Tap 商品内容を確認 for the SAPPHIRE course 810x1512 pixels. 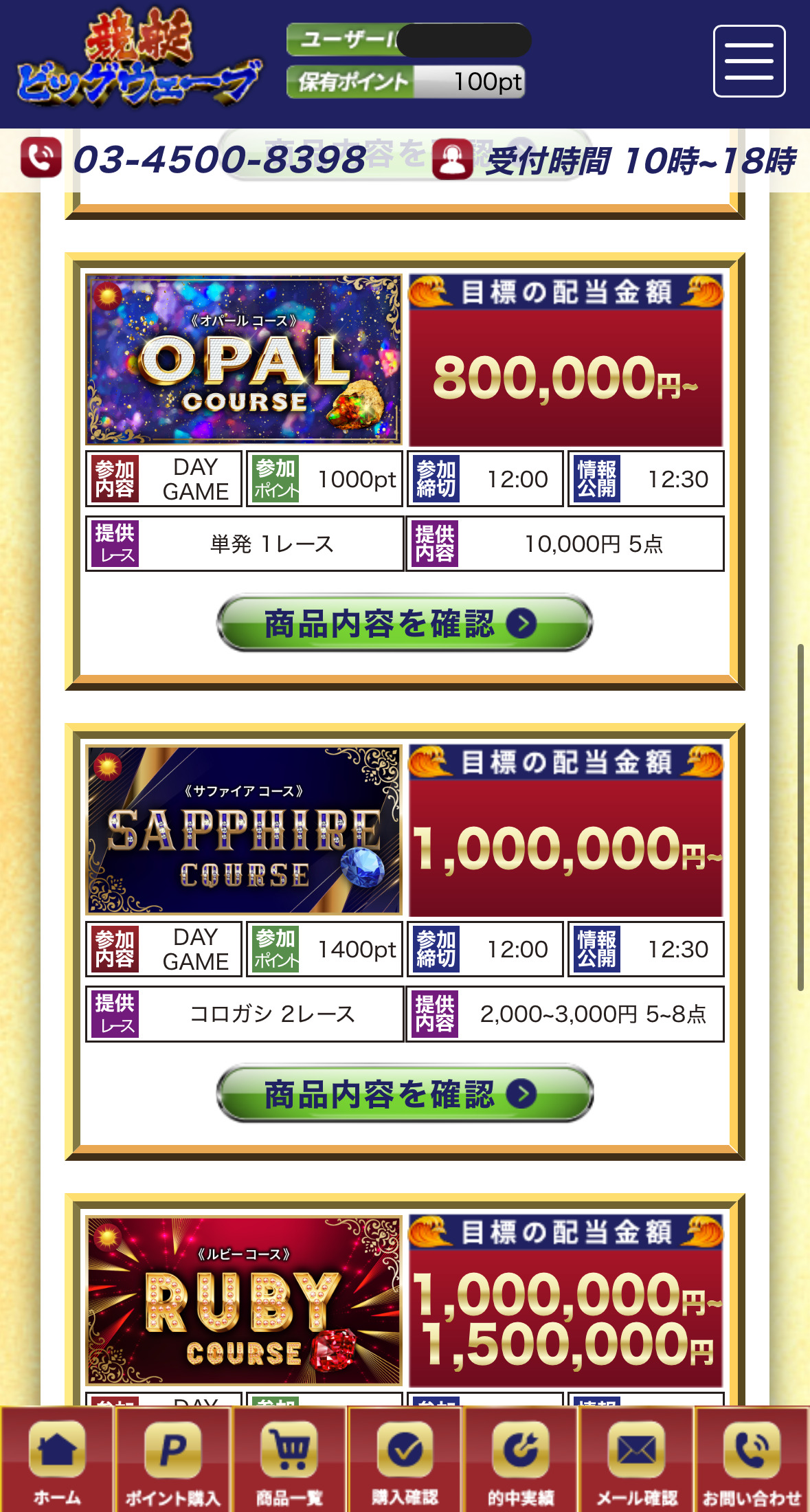tap(405, 1093)
